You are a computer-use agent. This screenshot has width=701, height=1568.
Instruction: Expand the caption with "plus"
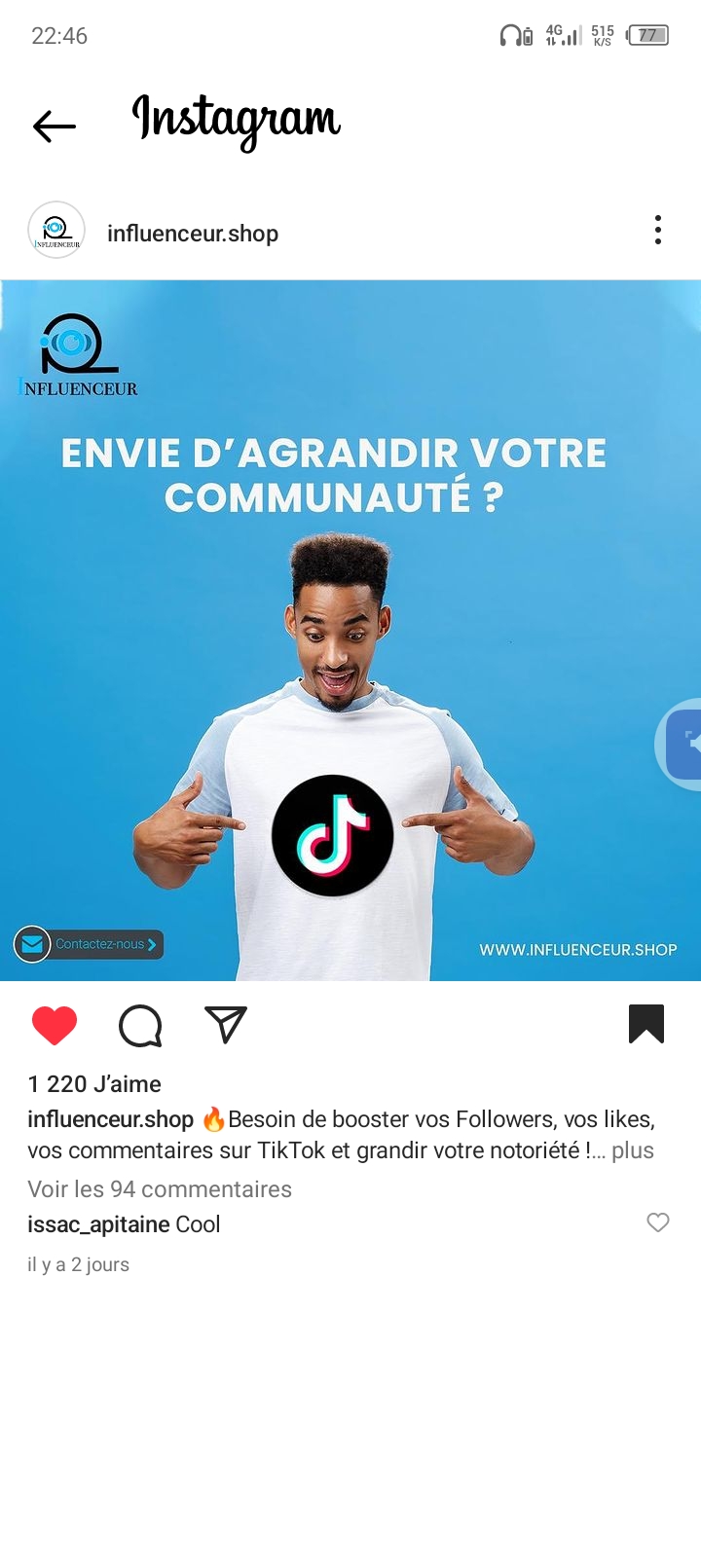pyautogui.click(x=633, y=1150)
